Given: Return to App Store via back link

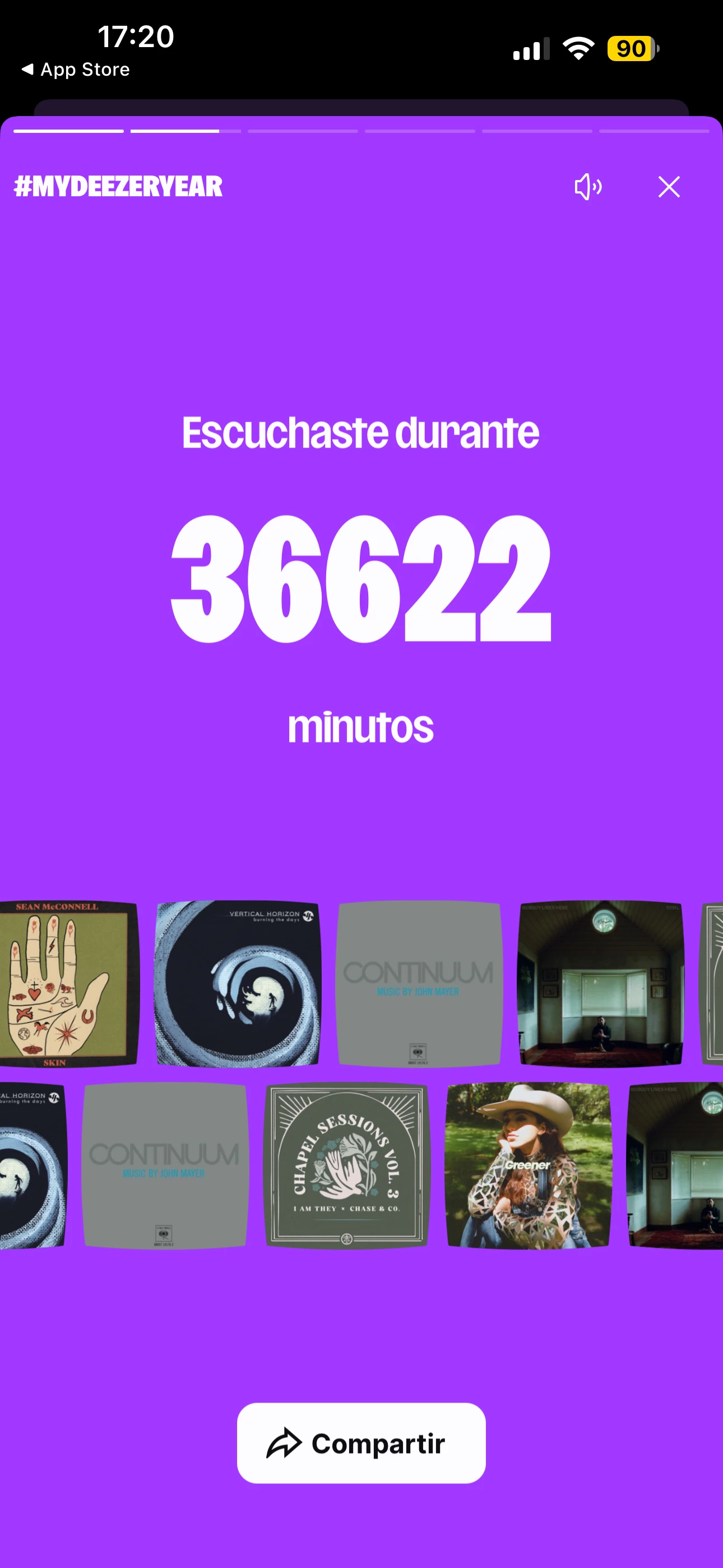Looking at the screenshot, I should click(x=76, y=70).
